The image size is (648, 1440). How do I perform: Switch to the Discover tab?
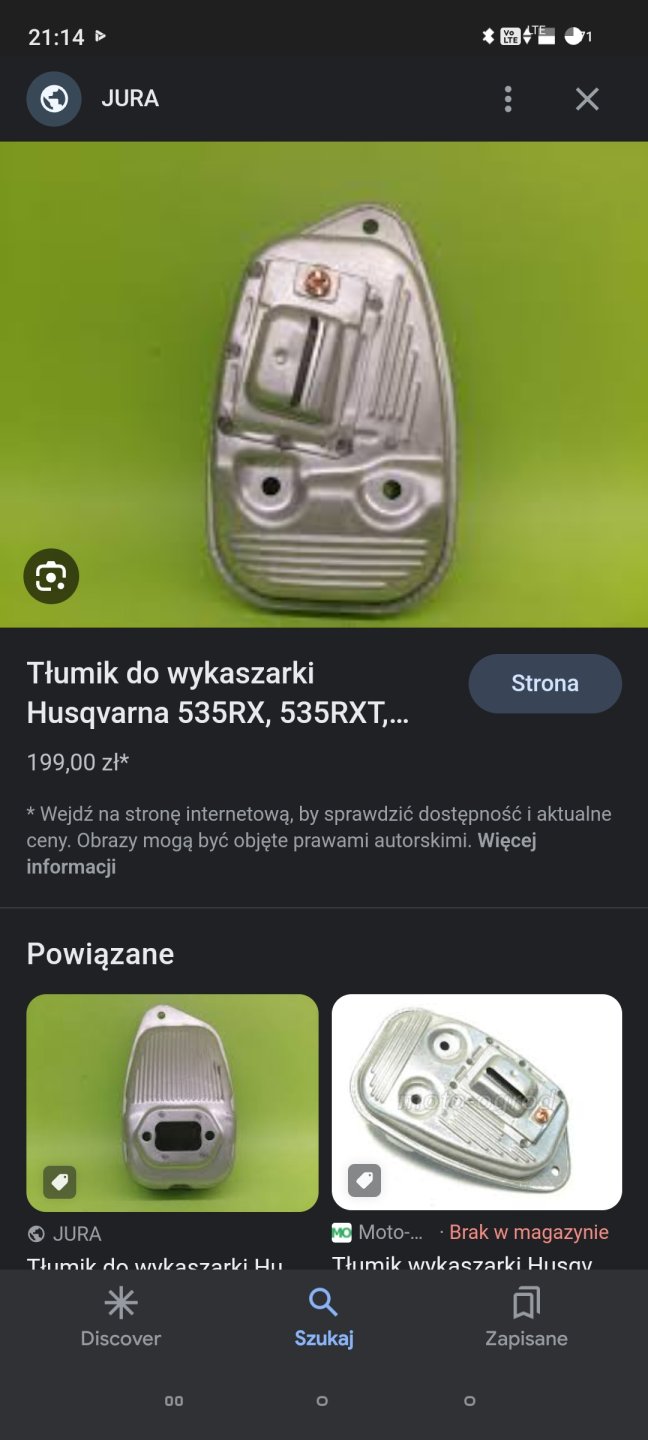click(x=121, y=1318)
